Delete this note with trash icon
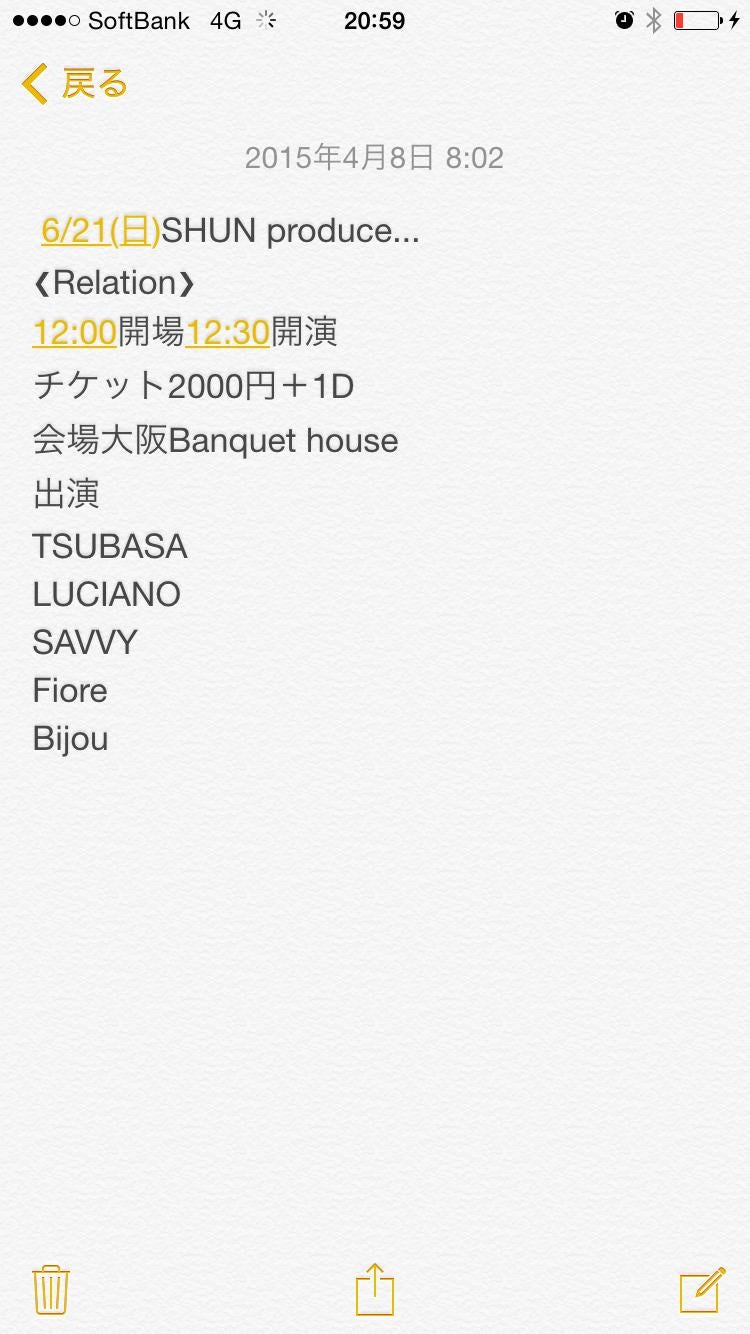 (x=51, y=1289)
